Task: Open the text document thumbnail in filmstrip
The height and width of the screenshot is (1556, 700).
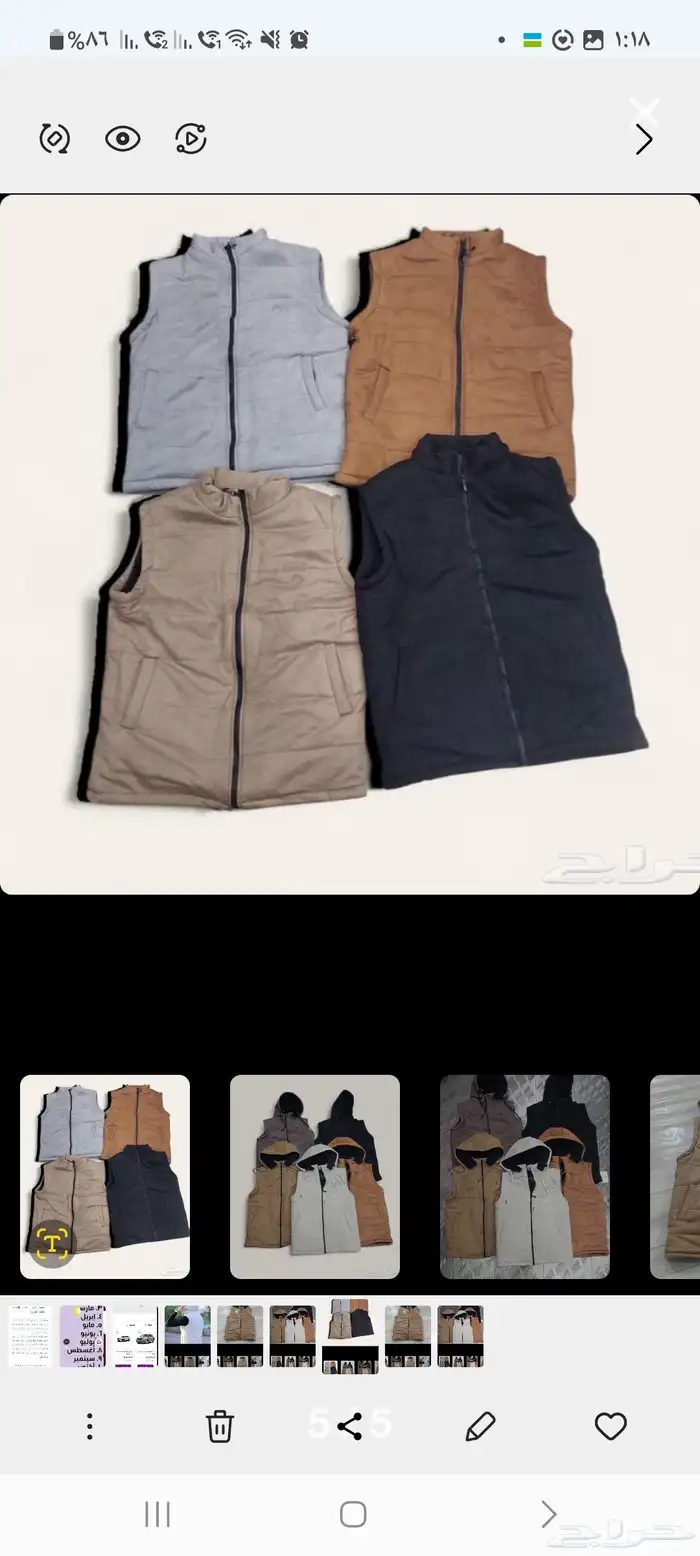Action: click(x=30, y=1336)
